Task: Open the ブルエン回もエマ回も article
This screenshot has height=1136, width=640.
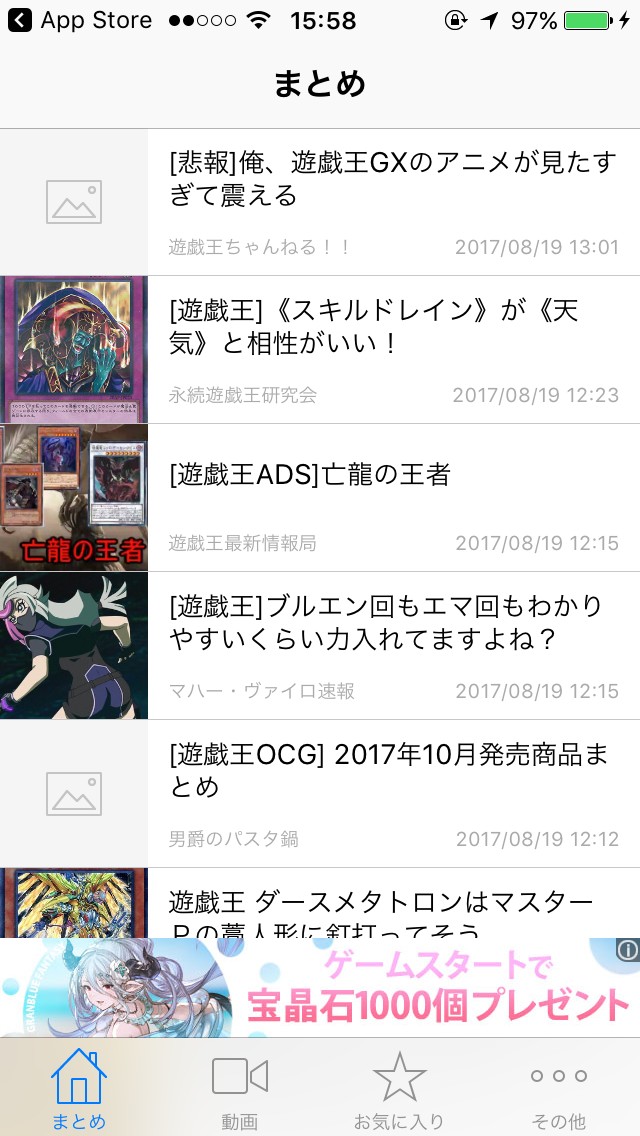Action: [392, 622]
